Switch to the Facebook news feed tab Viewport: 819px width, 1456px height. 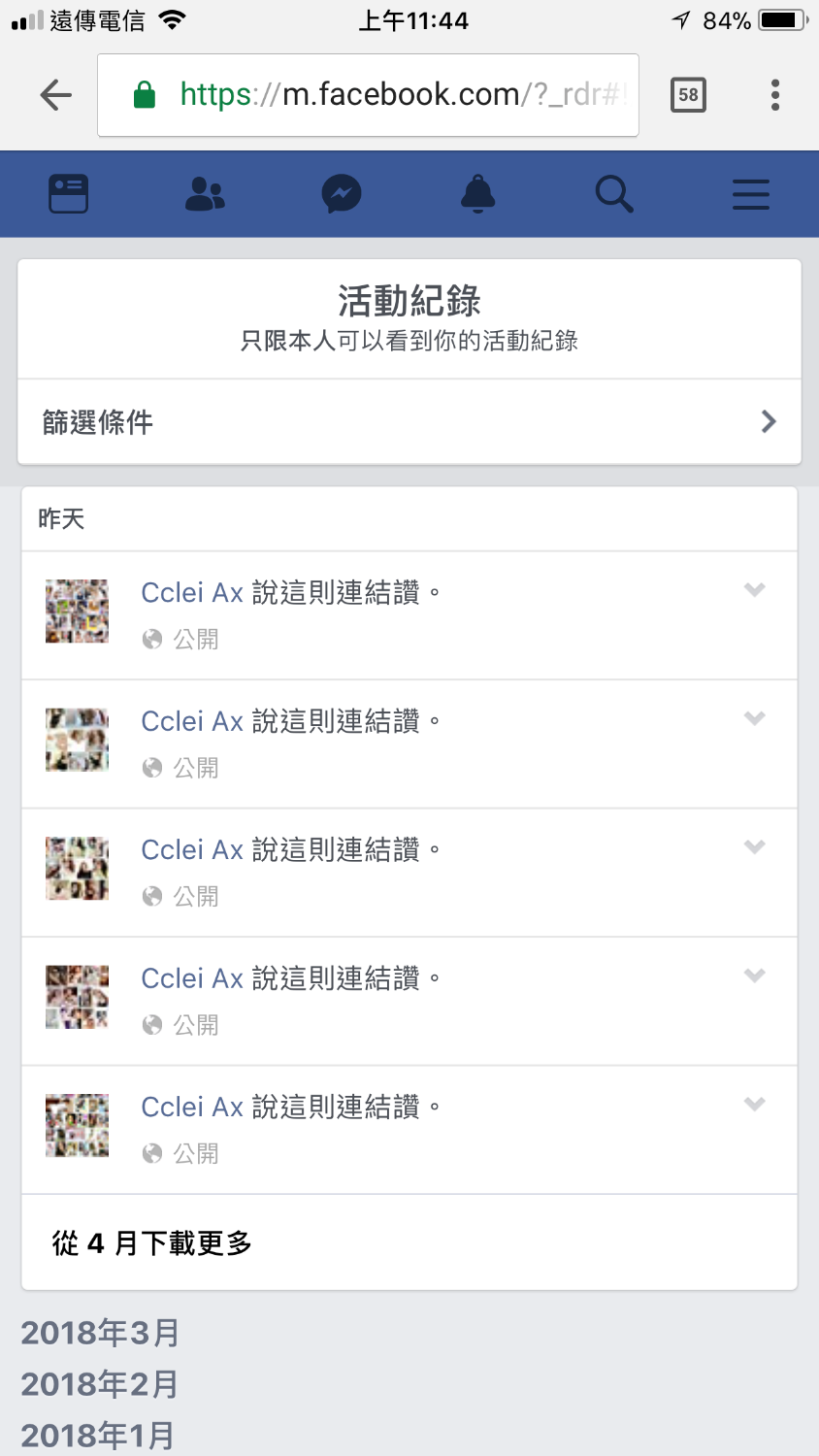(68, 194)
